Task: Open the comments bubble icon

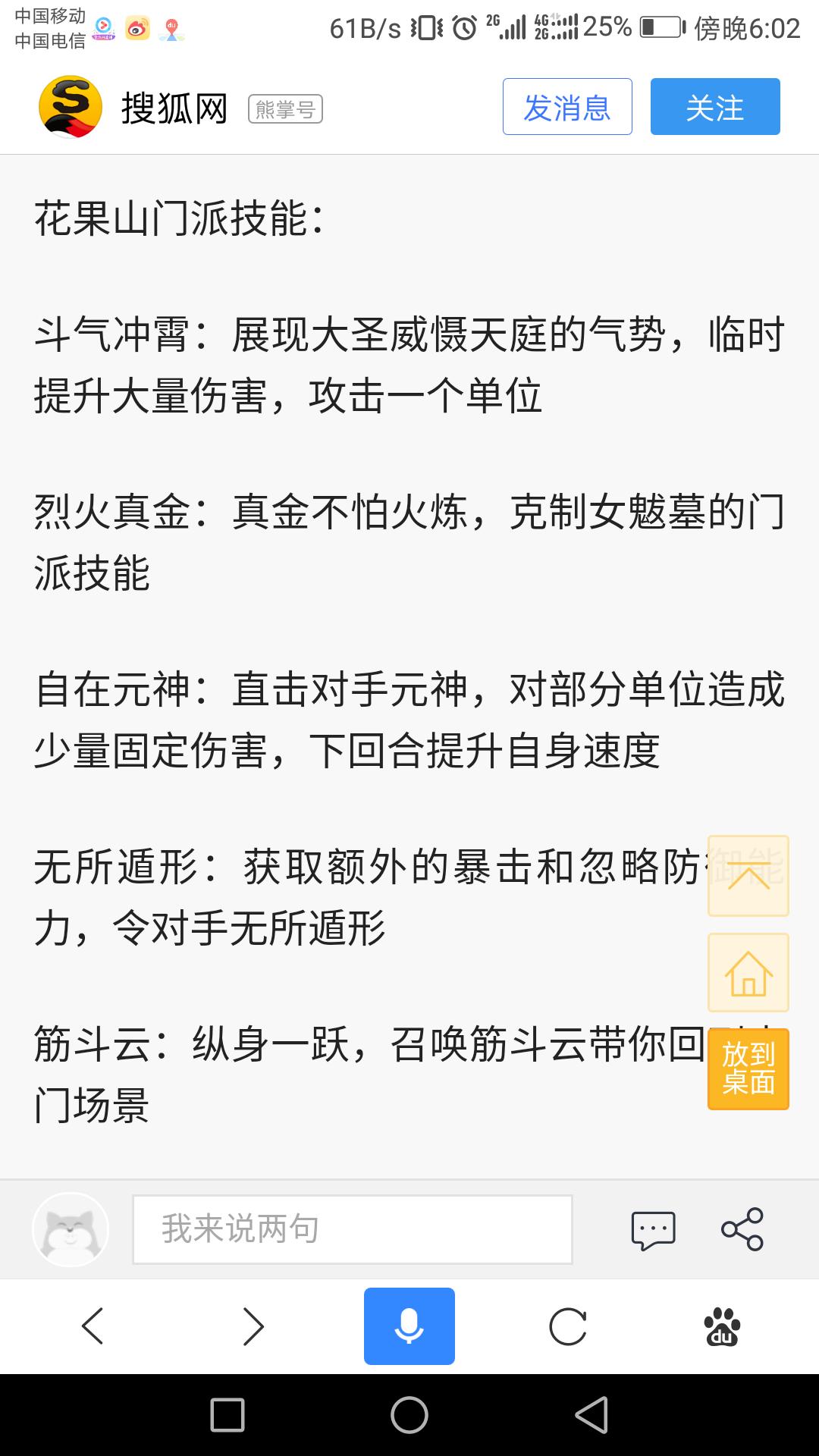Action: coord(653,1230)
